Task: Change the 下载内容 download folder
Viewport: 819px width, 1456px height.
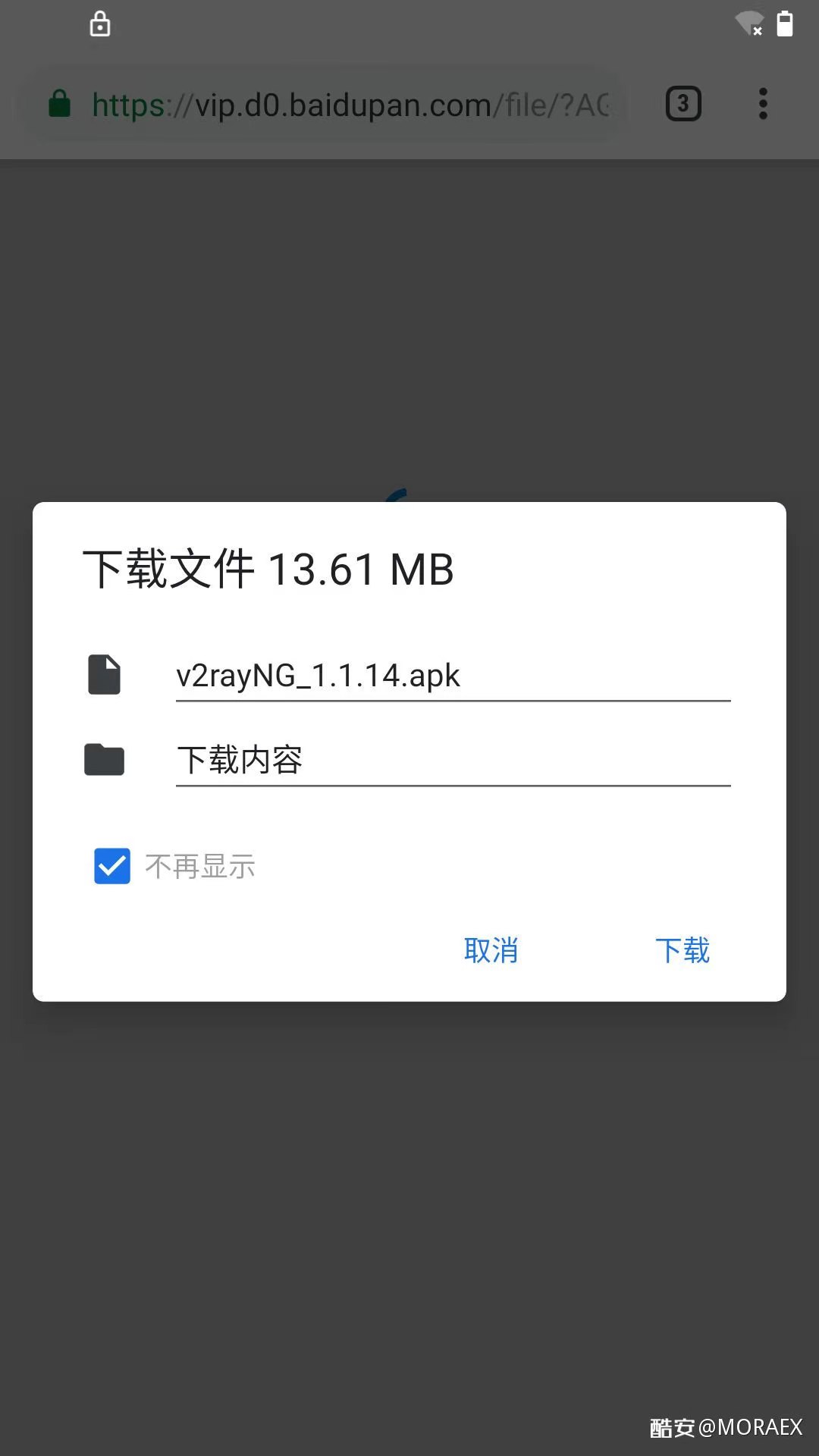Action: (453, 760)
